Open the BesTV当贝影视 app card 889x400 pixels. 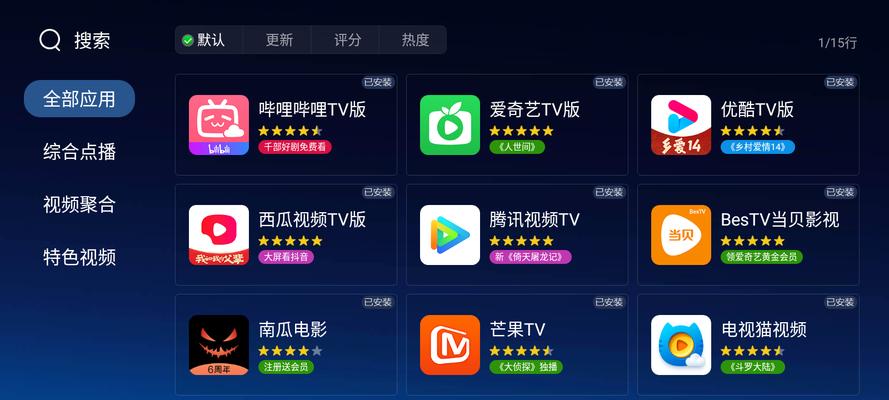click(747, 235)
